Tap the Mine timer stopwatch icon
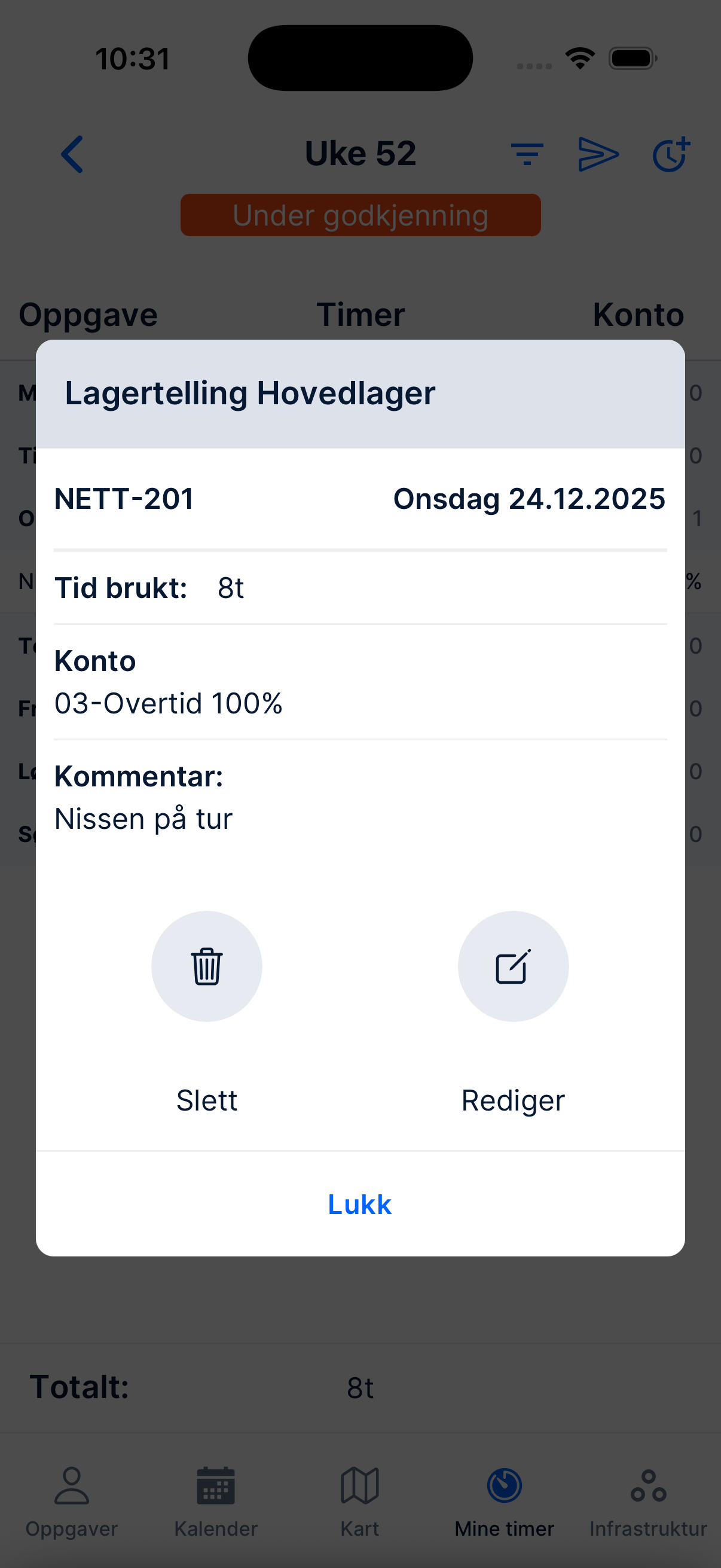Viewport: 721px width, 1568px height. point(504,1485)
